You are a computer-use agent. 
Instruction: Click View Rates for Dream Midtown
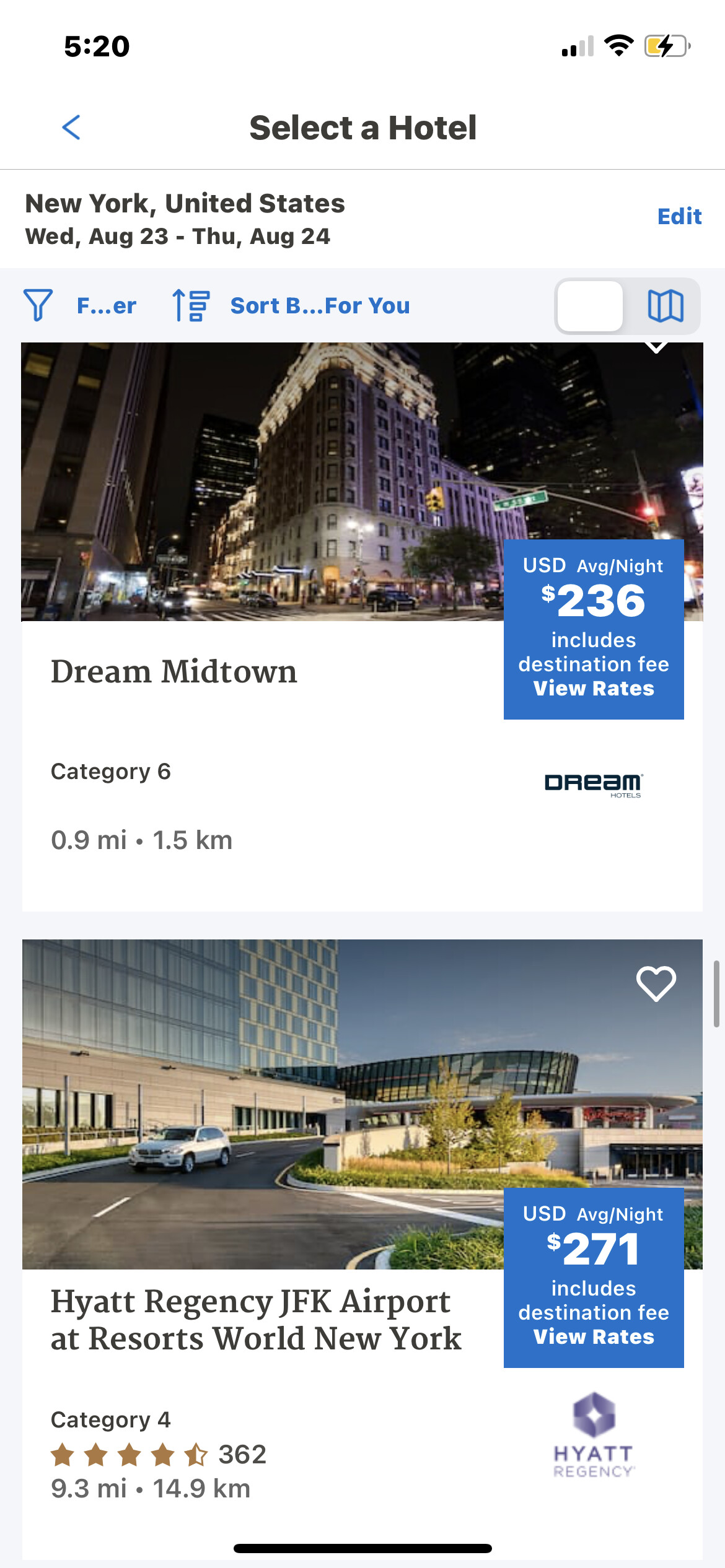(x=593, y=688)
